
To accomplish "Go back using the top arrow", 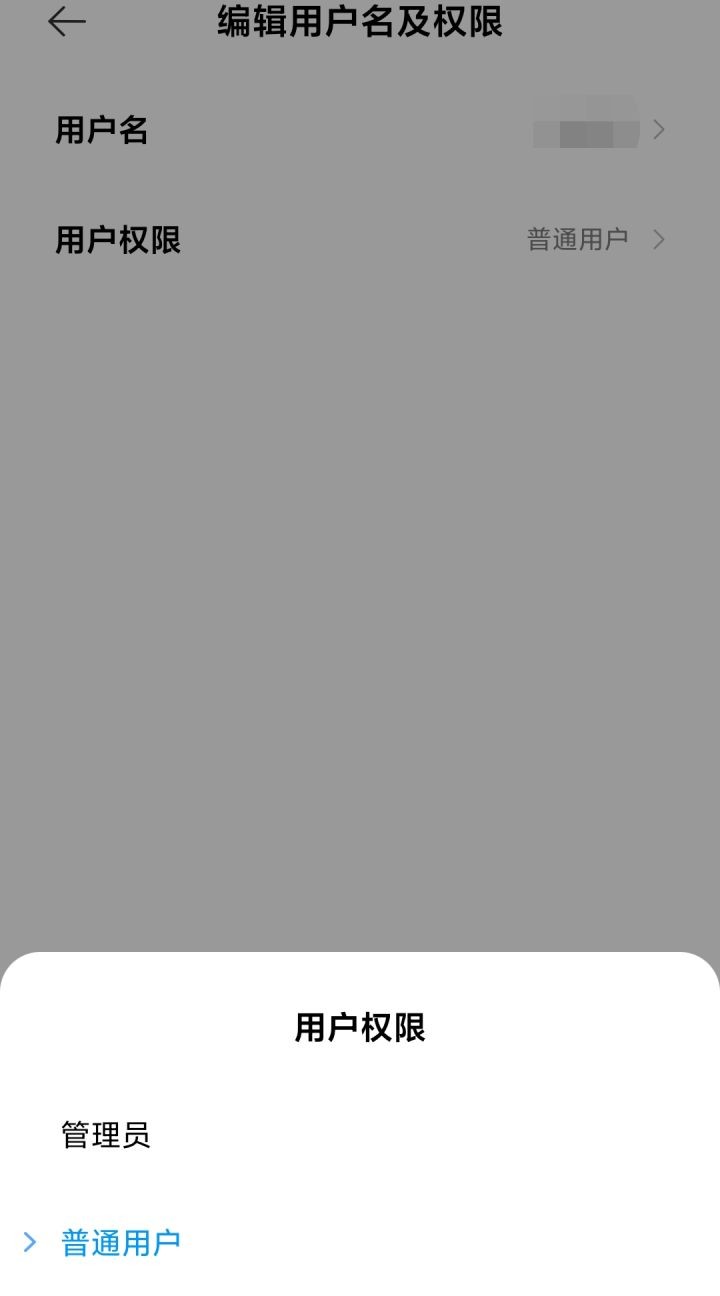I will coord(66,22).
